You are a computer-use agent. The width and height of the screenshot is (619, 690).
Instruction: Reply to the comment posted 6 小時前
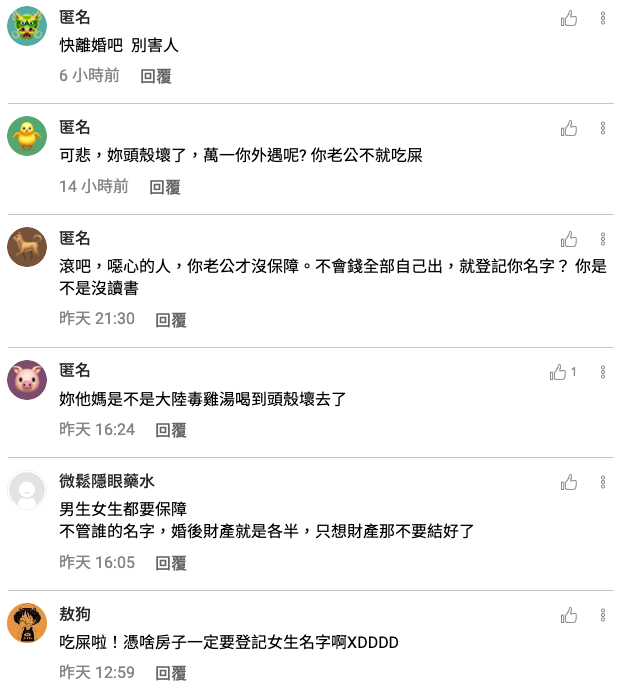[156, 76]
